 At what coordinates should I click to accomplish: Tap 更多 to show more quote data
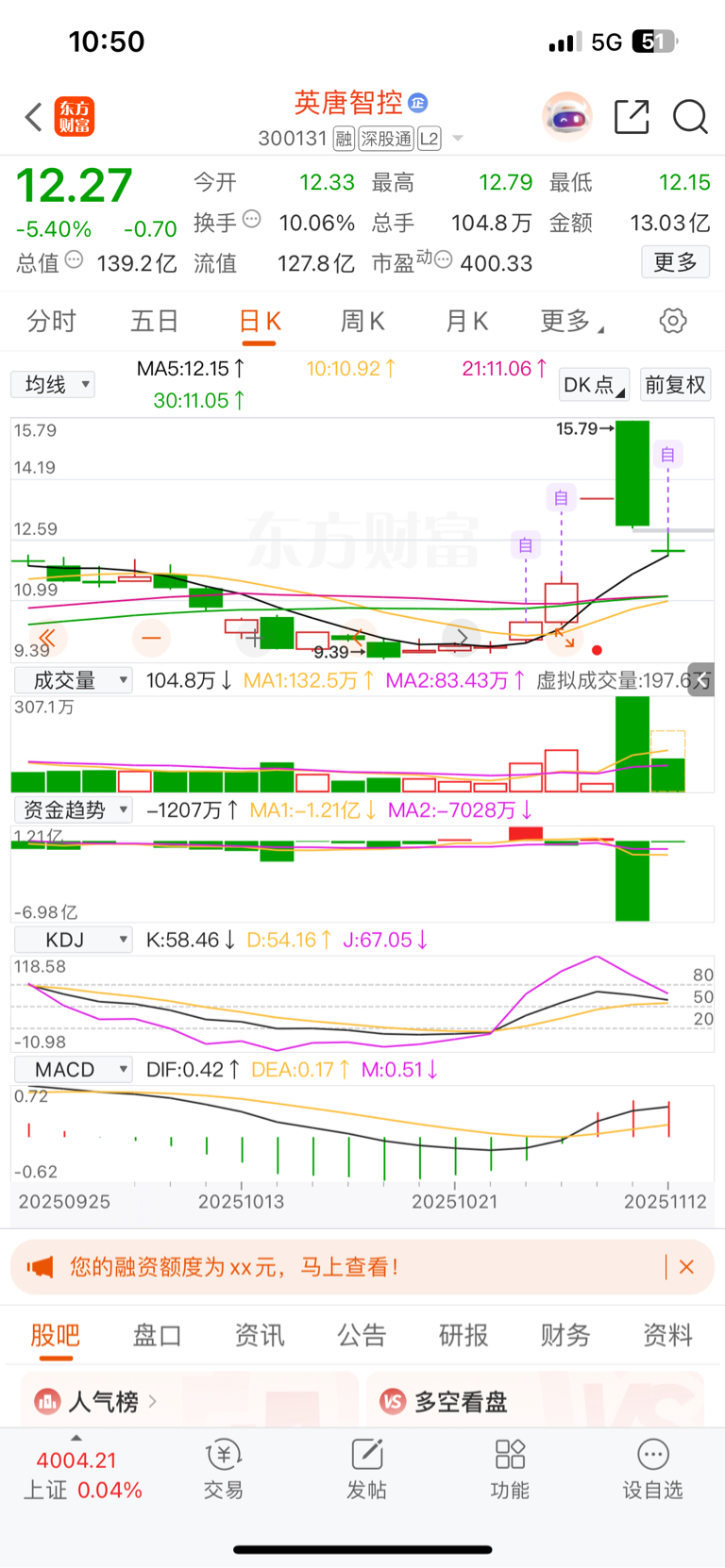(x=675, y=262)
